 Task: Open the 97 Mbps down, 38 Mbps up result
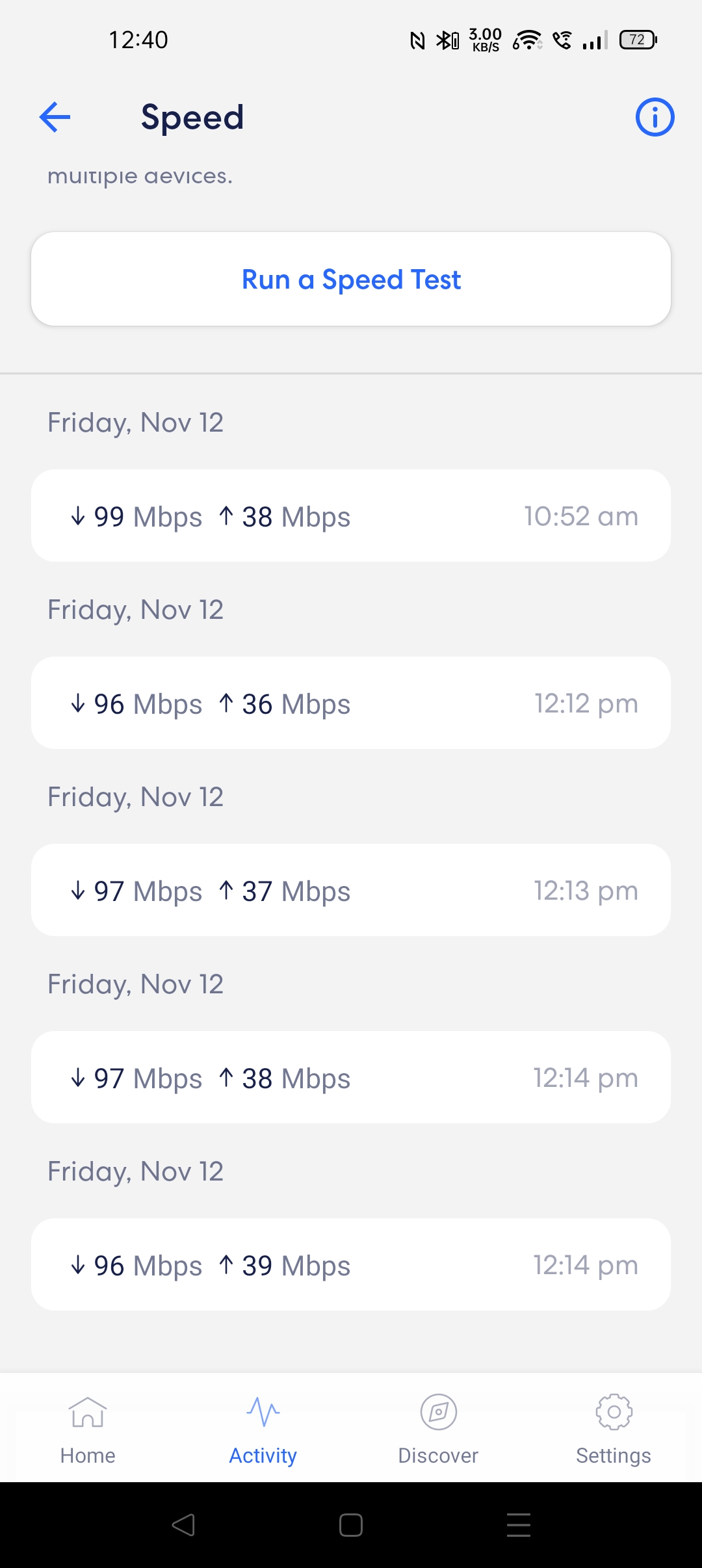pyautogui.click(x=351, y=1077)
